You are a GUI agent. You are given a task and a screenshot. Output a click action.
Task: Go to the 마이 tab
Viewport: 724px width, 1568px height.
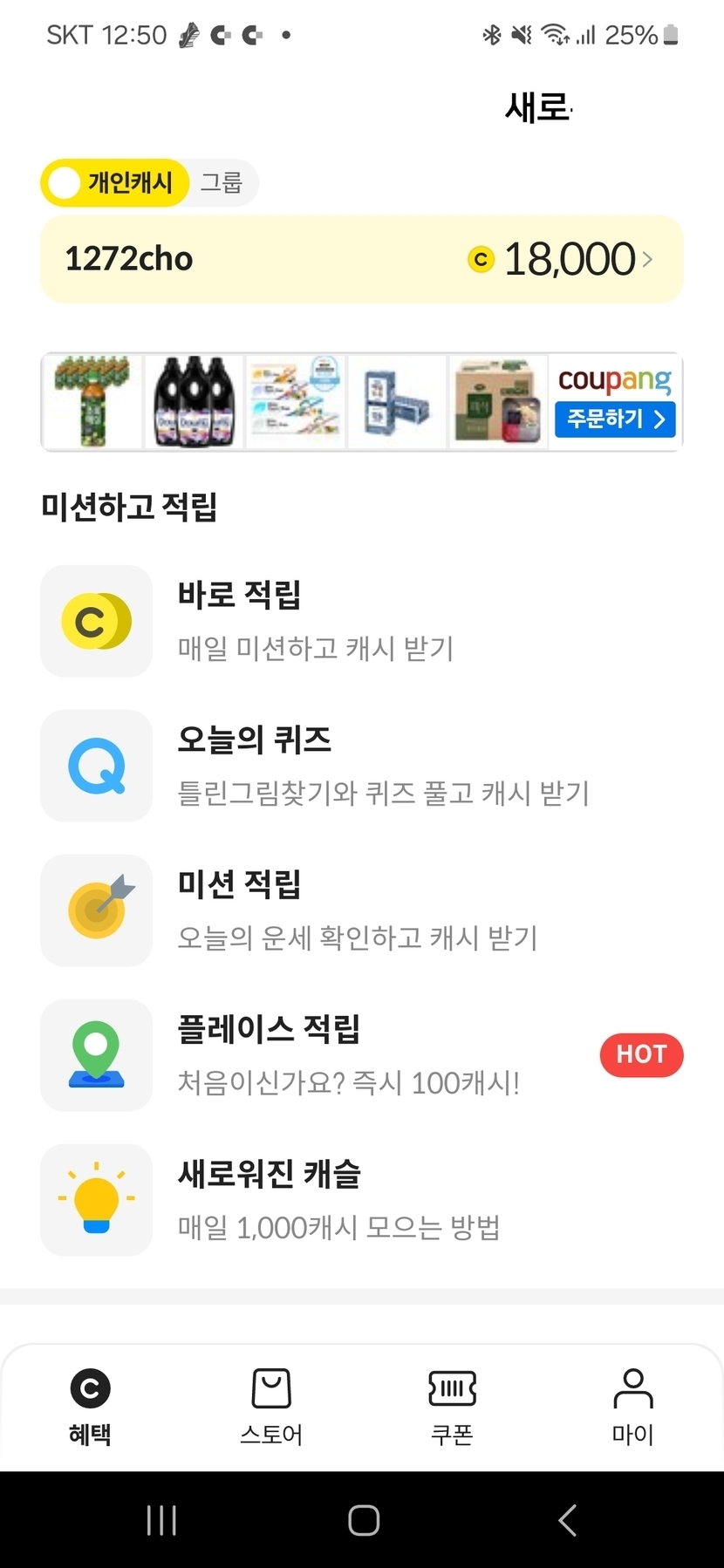633,1406
